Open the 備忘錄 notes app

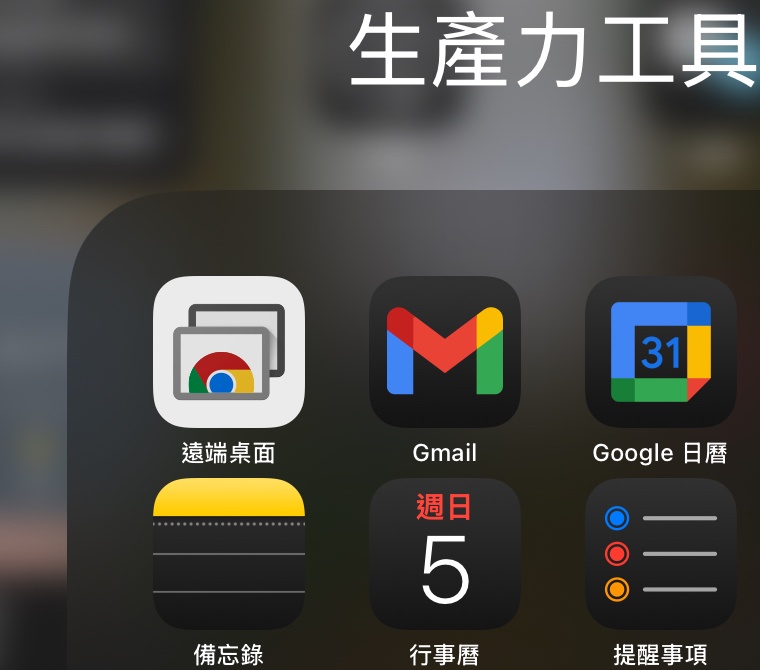[x=228, y=553]
